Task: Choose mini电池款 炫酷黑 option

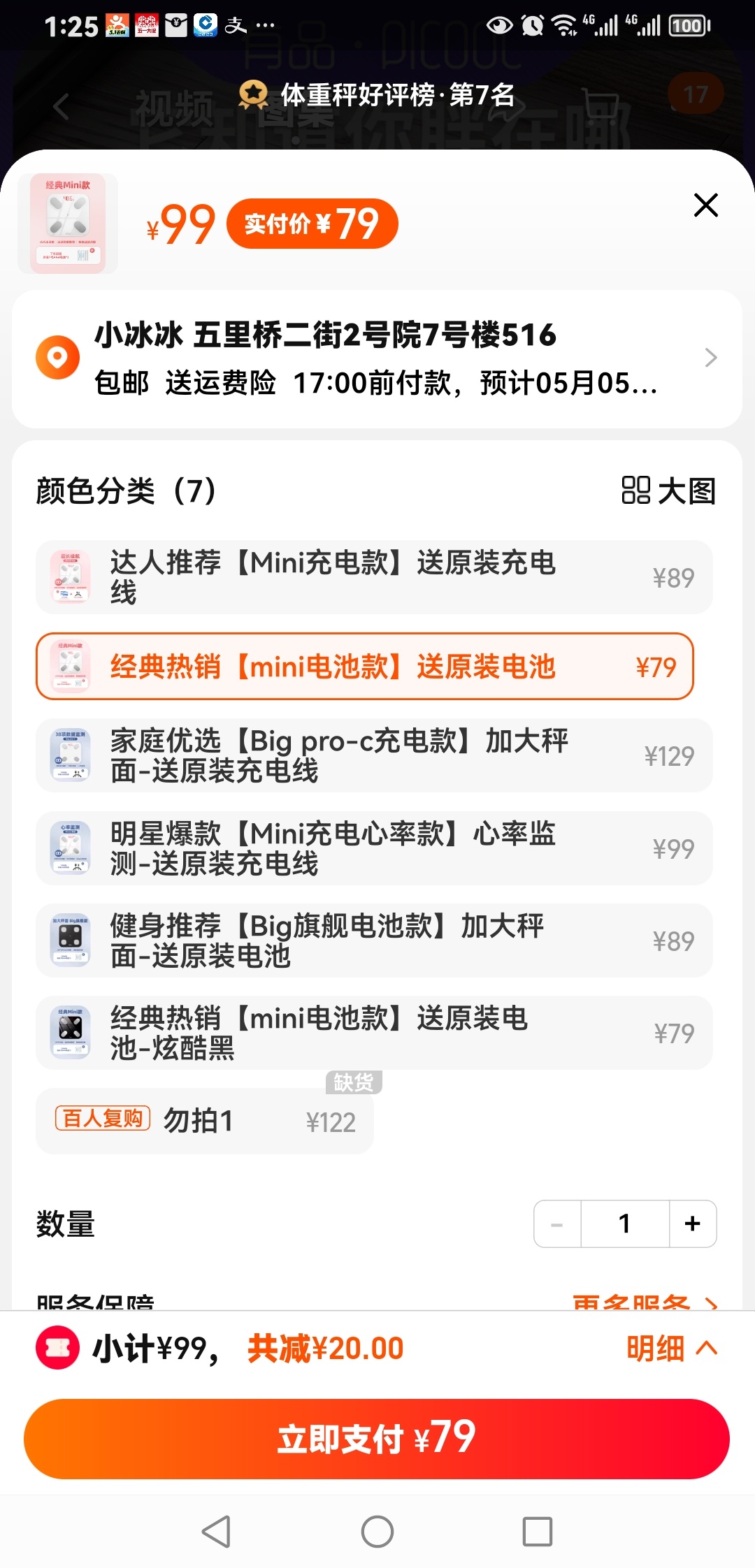Action: (374, 1033)
